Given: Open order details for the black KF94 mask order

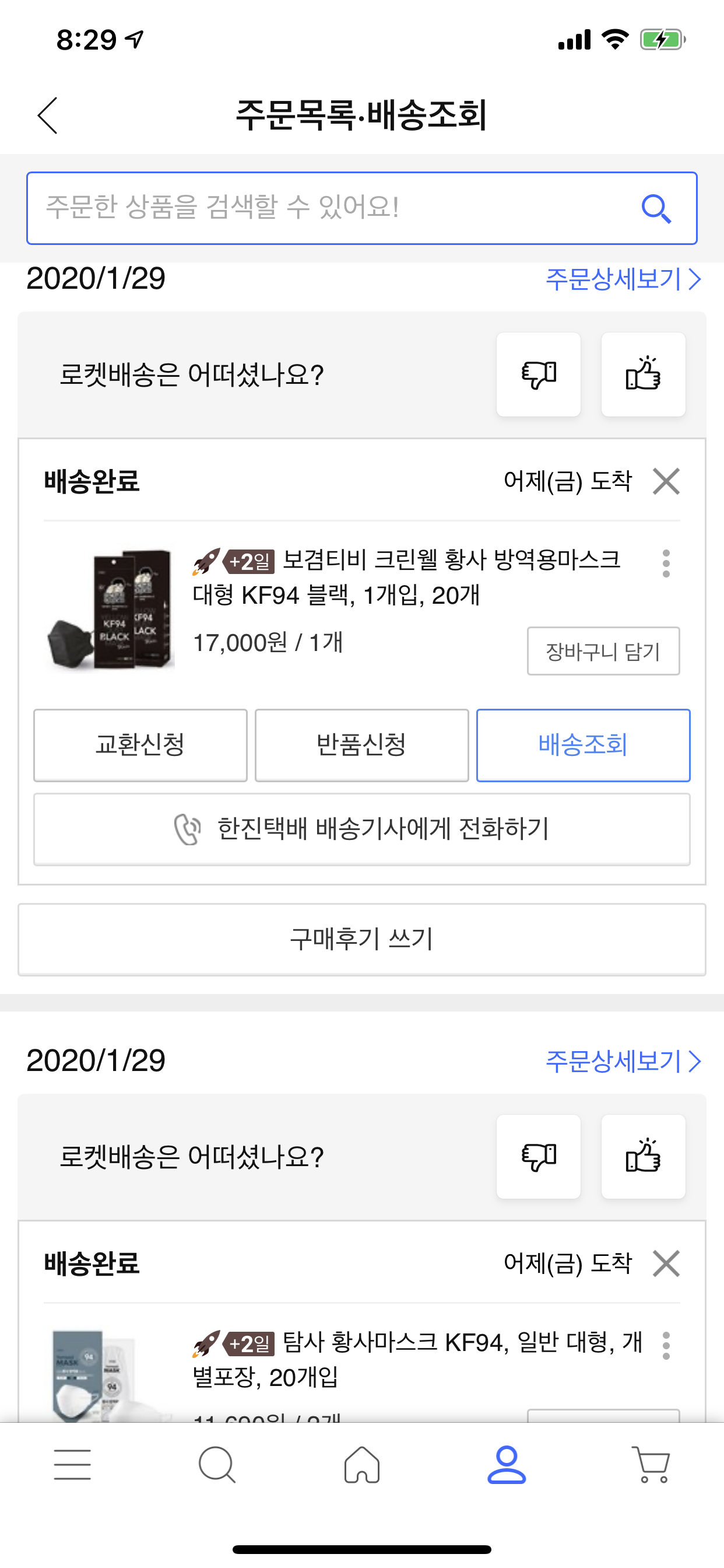Looking at the screenshot, I should [x=623, y=279].
